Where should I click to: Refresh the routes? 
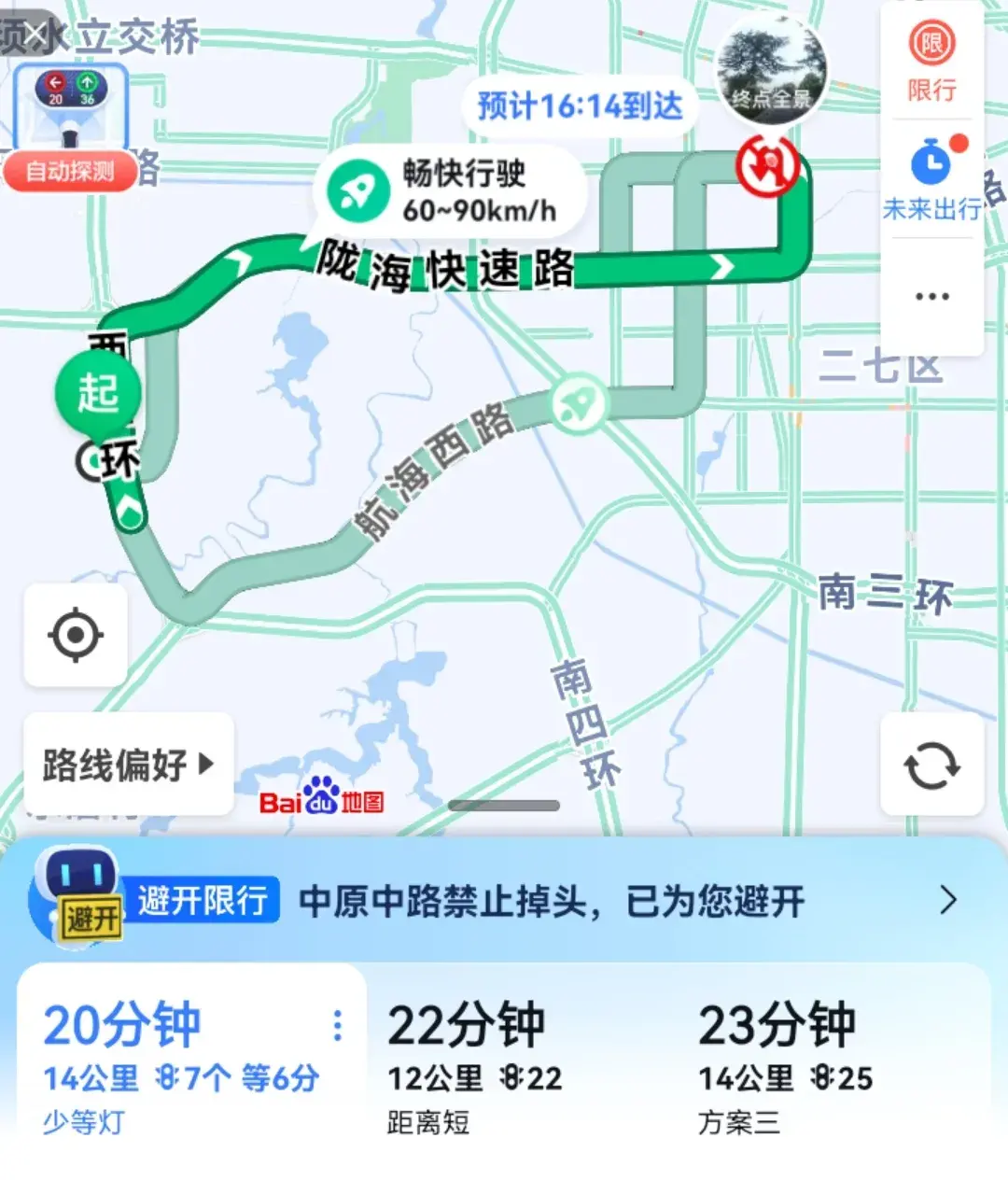931,765
